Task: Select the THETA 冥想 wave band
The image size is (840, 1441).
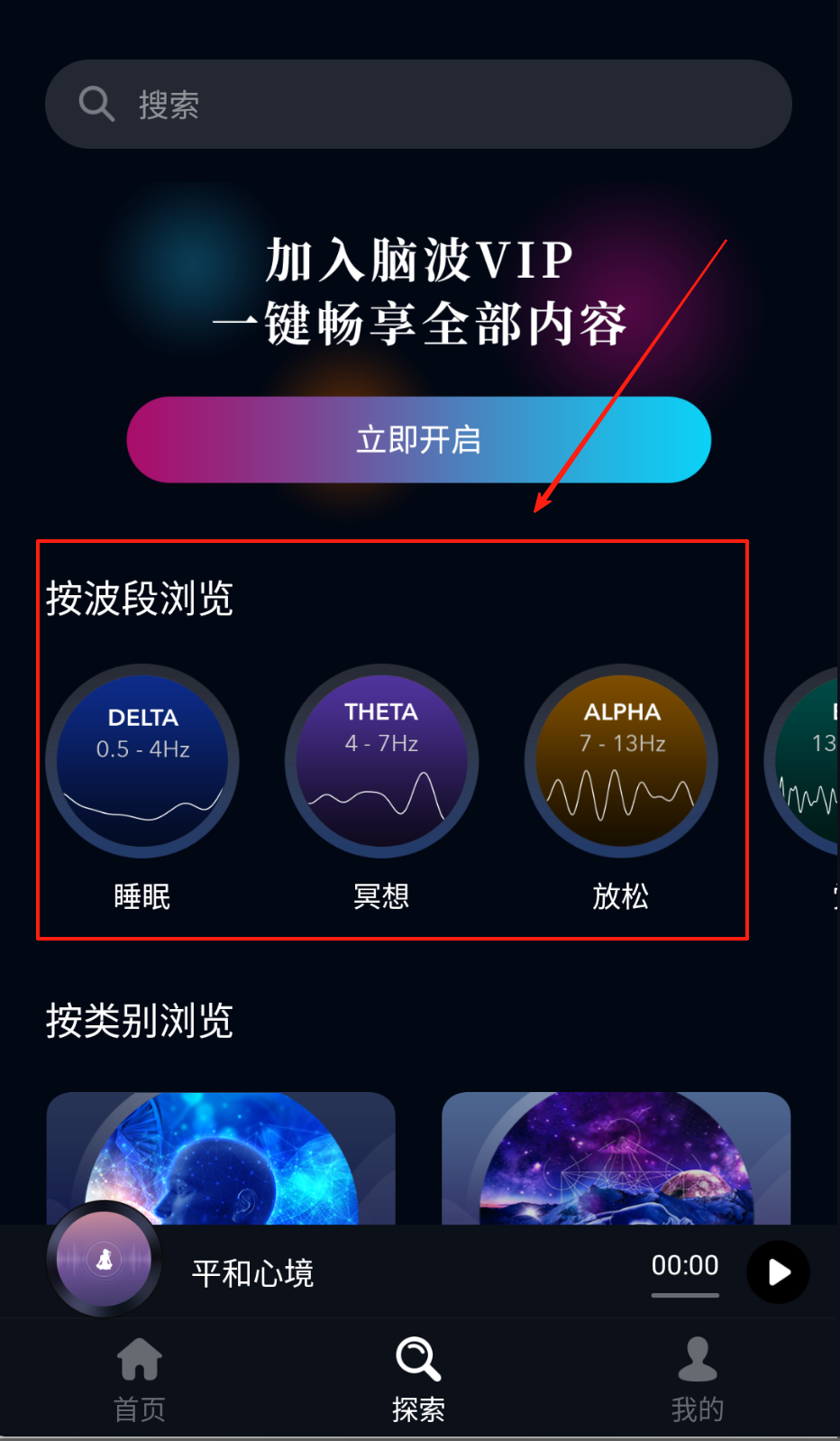Action: pos(381,762)
